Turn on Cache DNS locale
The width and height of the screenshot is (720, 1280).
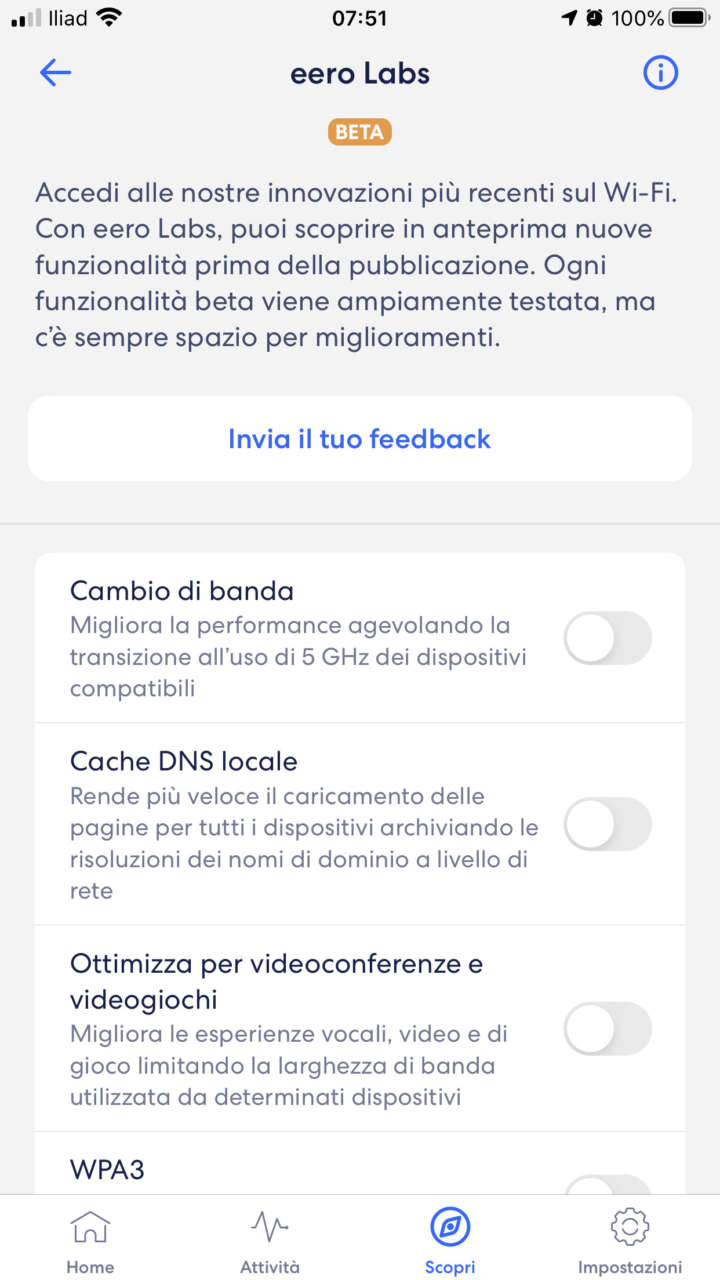[x=607, y=824]
